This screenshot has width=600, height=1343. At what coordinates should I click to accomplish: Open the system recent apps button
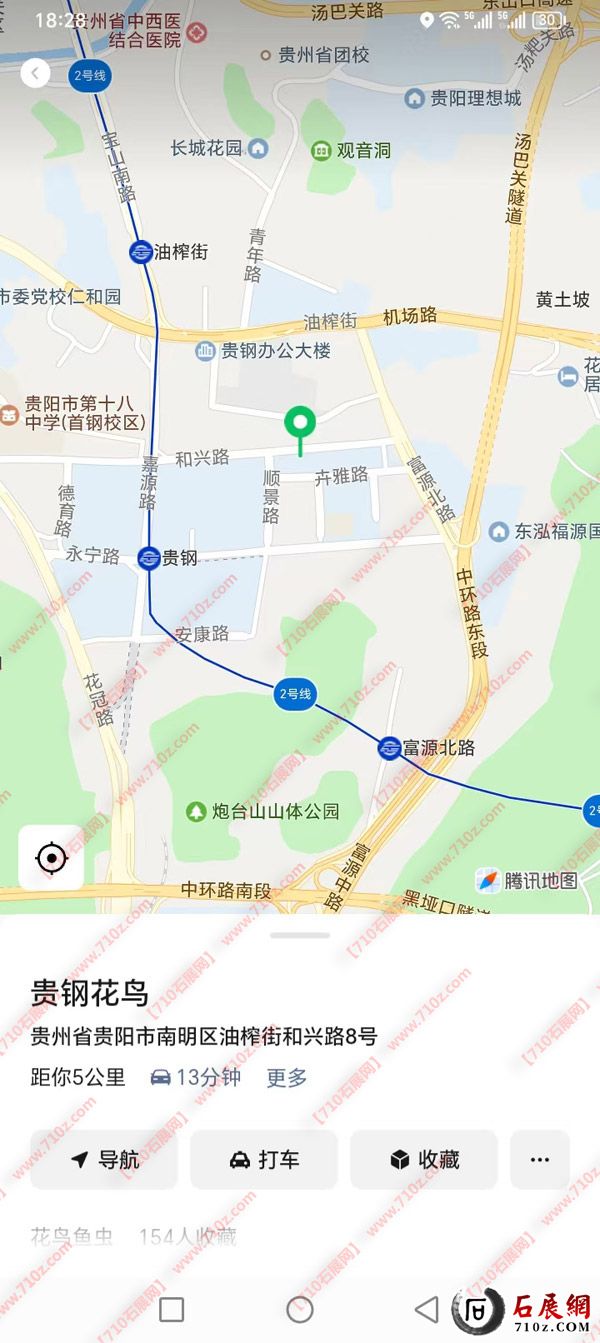coord(172,1309)
